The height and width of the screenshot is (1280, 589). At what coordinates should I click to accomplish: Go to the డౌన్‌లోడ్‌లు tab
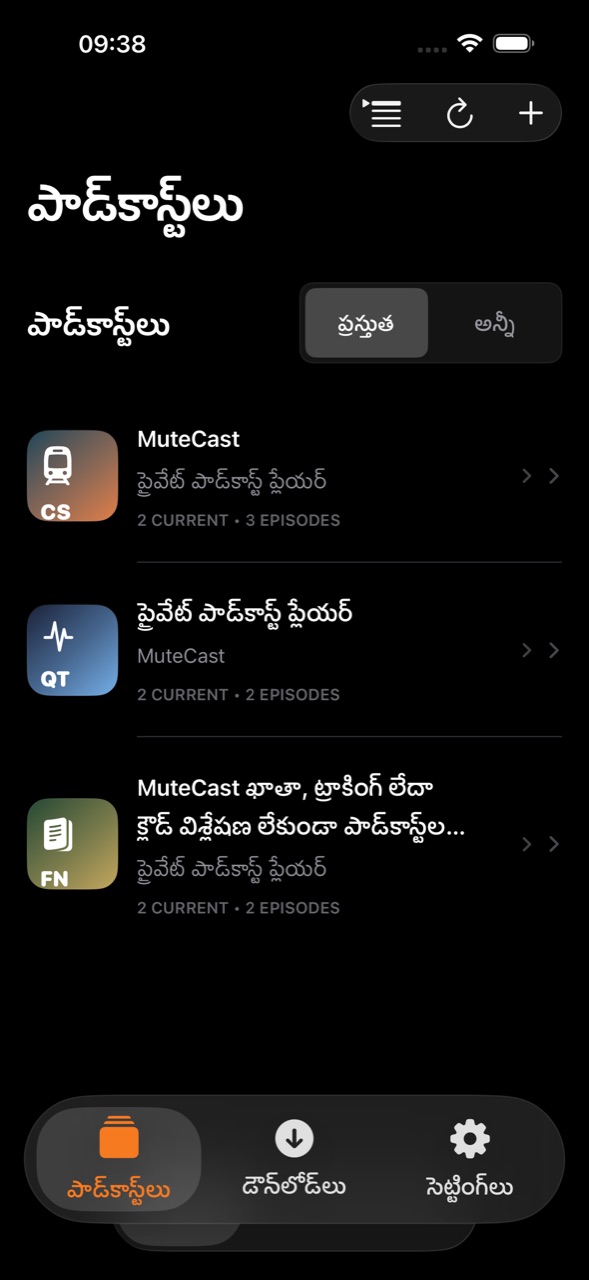tap(294, 1158)
